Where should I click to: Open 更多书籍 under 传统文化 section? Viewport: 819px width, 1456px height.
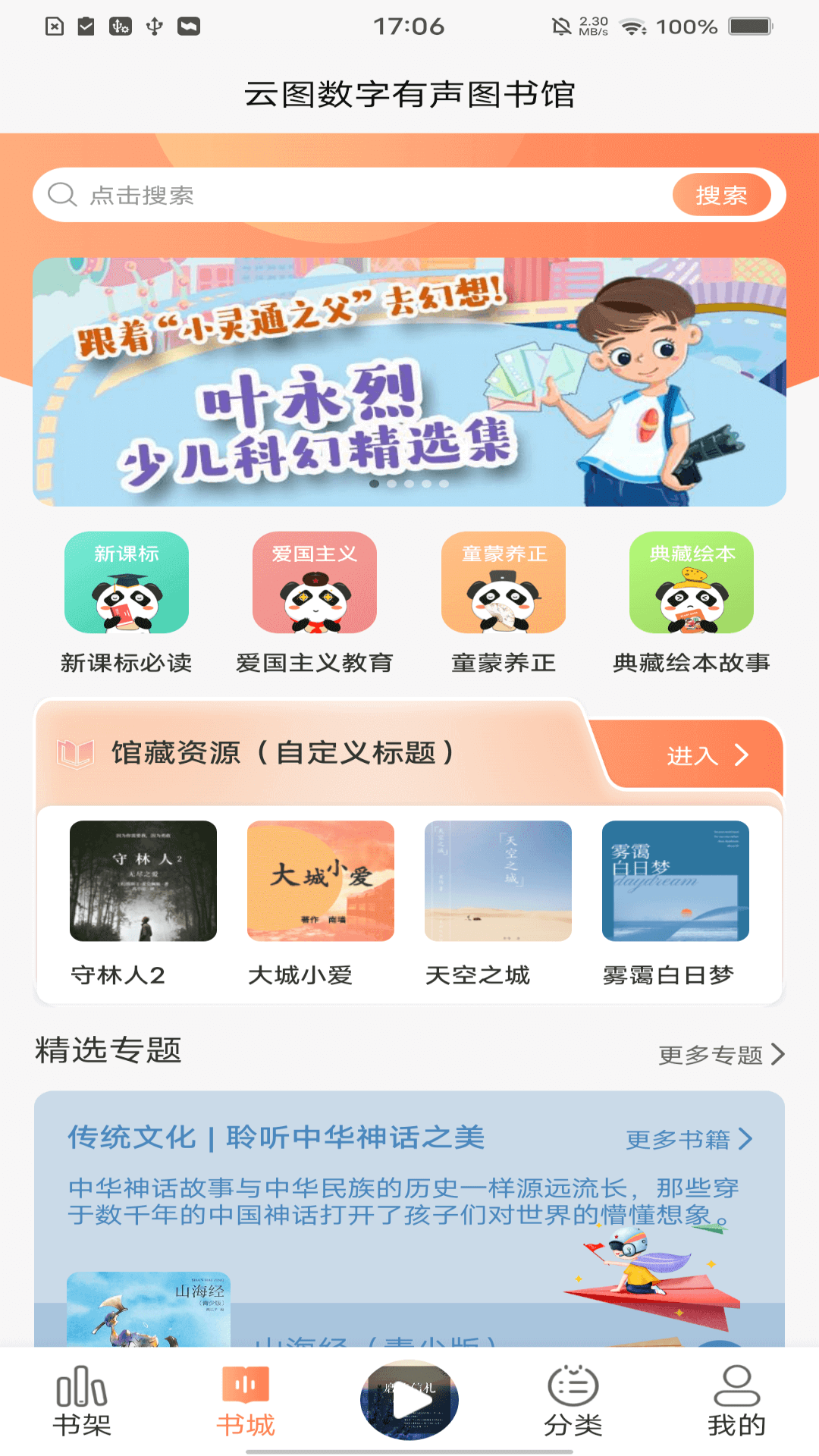click(x=686, y=1138)
